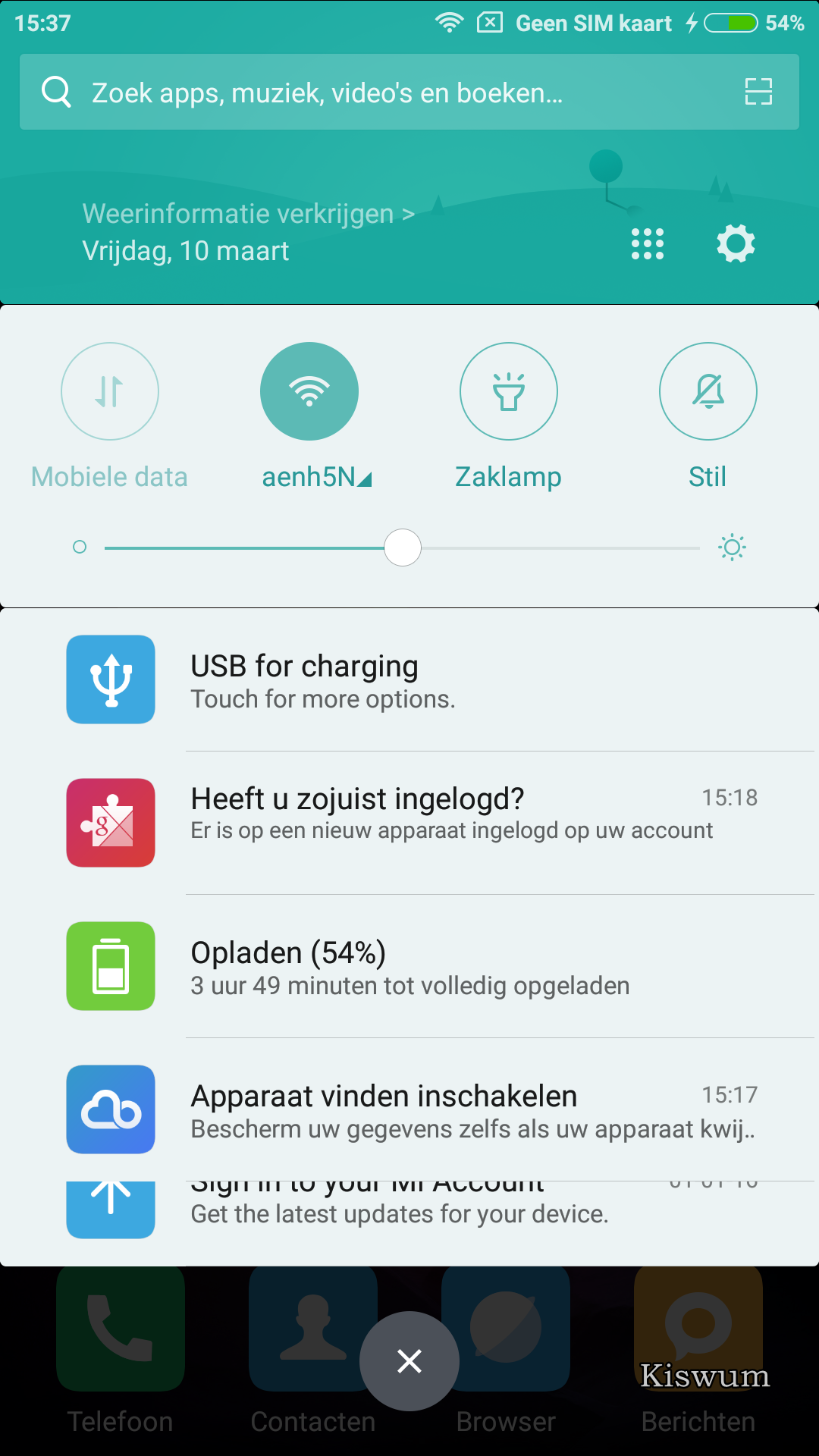This screenshot has height=1456, width=819.
Task: Open the quick toggles grid icon
Action: coord(648,244)
